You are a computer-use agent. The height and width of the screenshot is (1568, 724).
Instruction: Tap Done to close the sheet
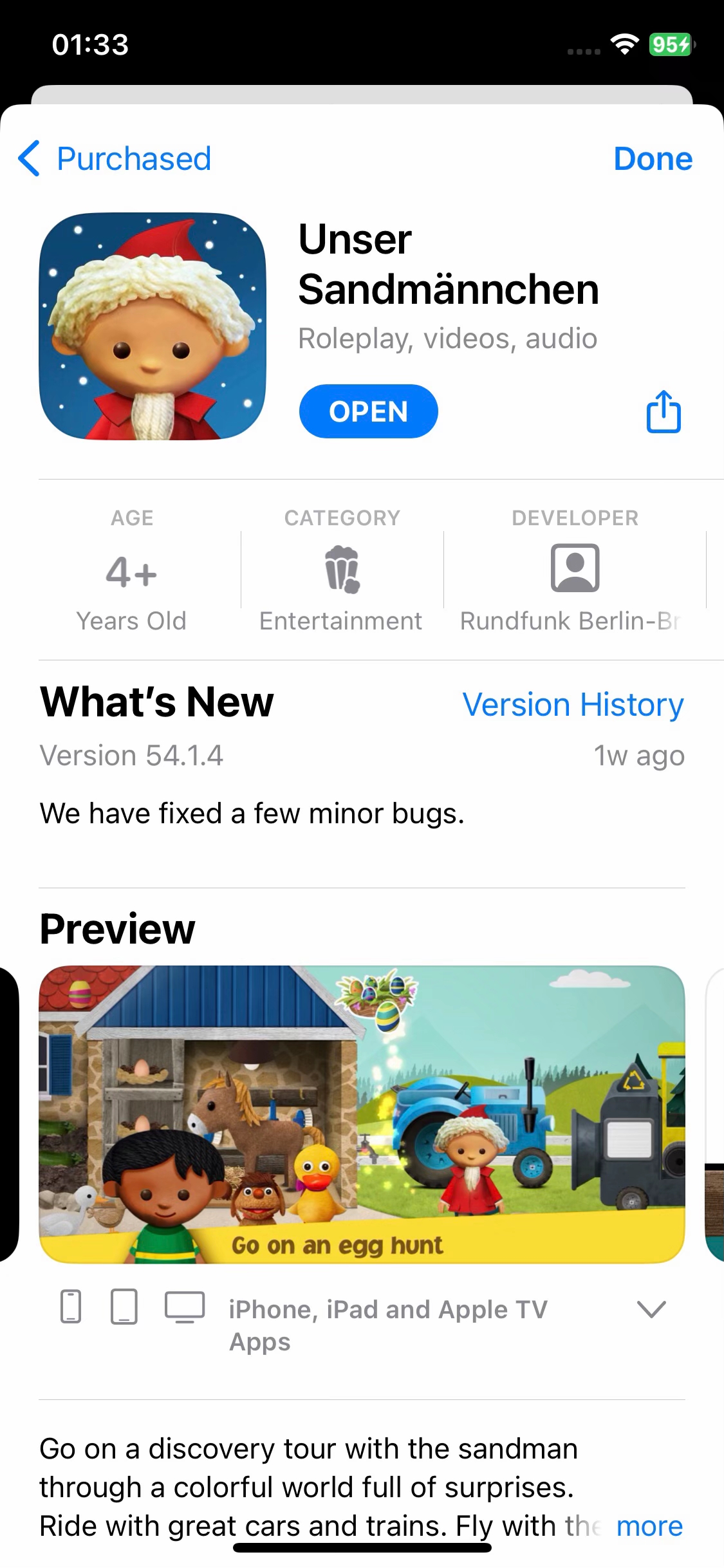(x=653, y=158)
